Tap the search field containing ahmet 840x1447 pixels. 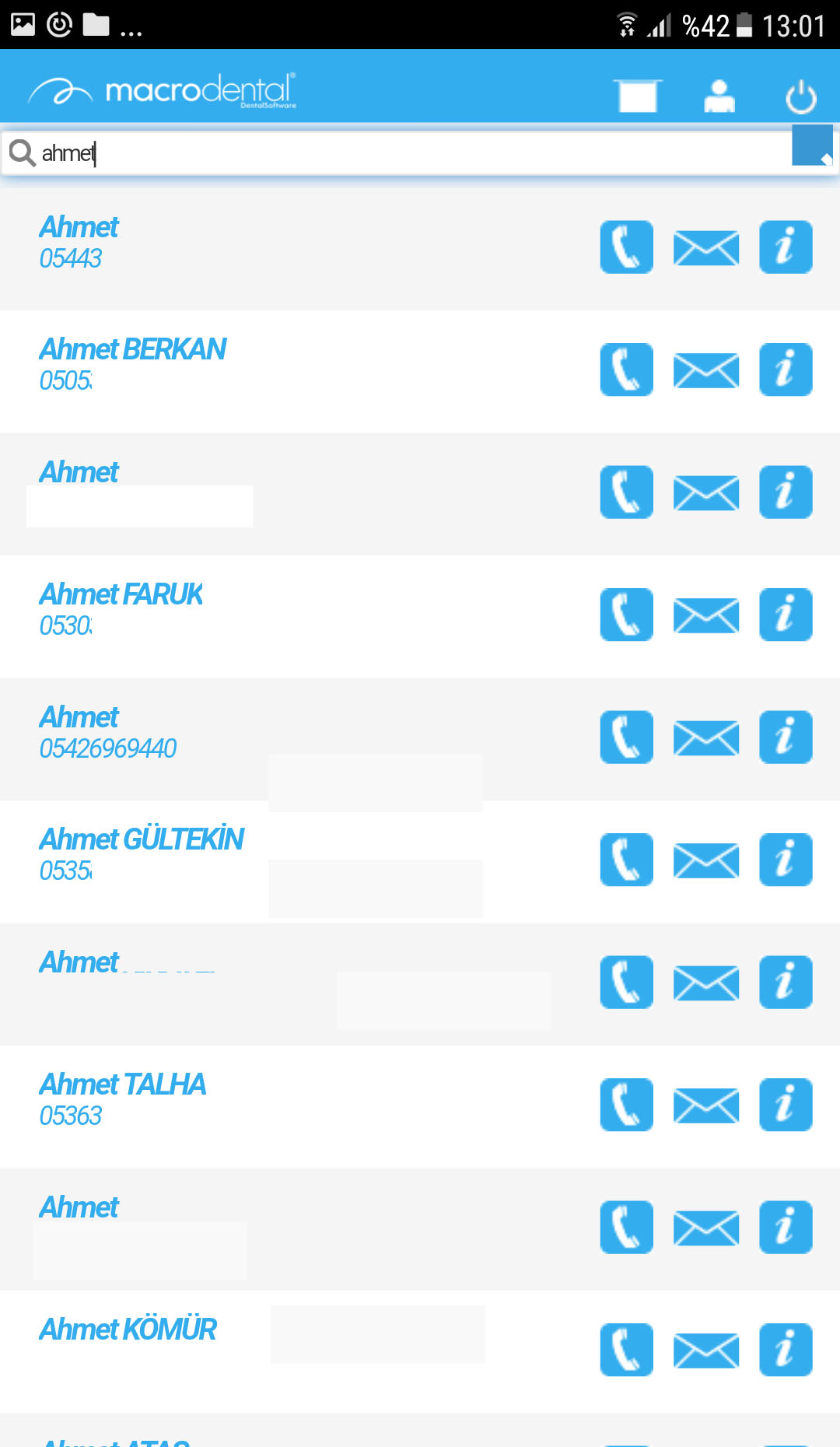pyautogui.click(x=397, y=152)
